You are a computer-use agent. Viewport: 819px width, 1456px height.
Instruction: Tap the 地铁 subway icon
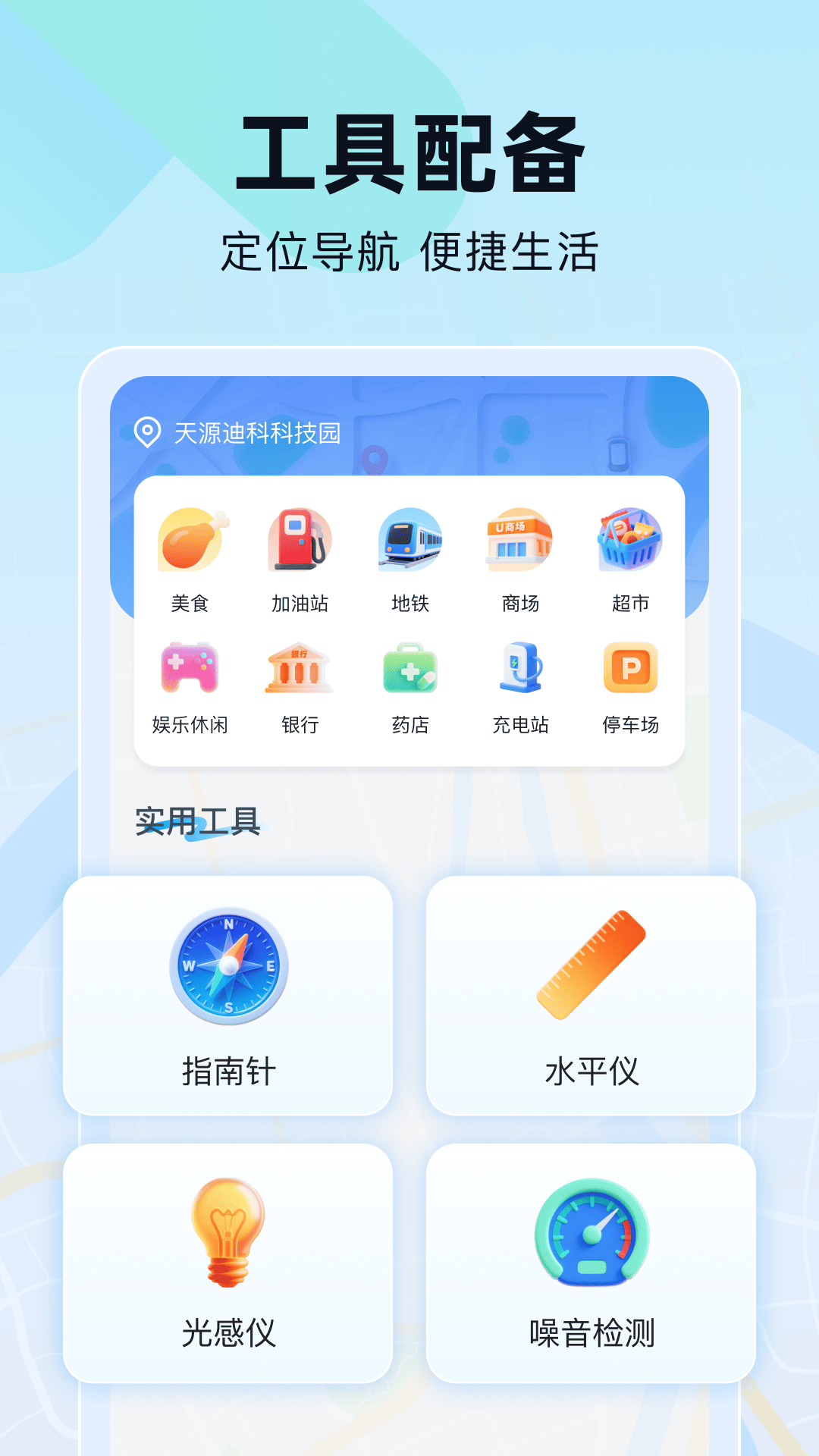point(410,538)
